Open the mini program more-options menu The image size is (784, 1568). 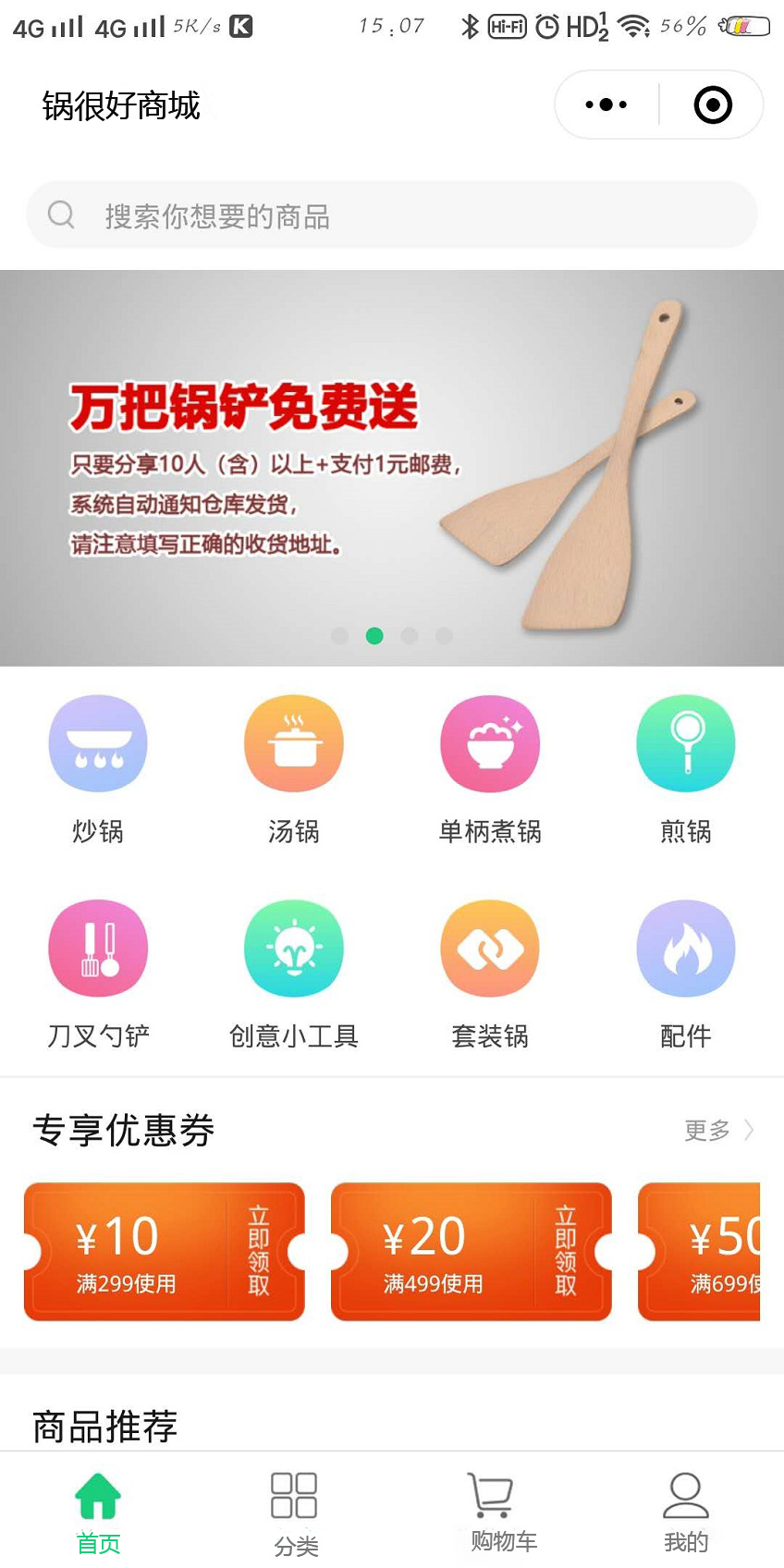coord(606,104)
